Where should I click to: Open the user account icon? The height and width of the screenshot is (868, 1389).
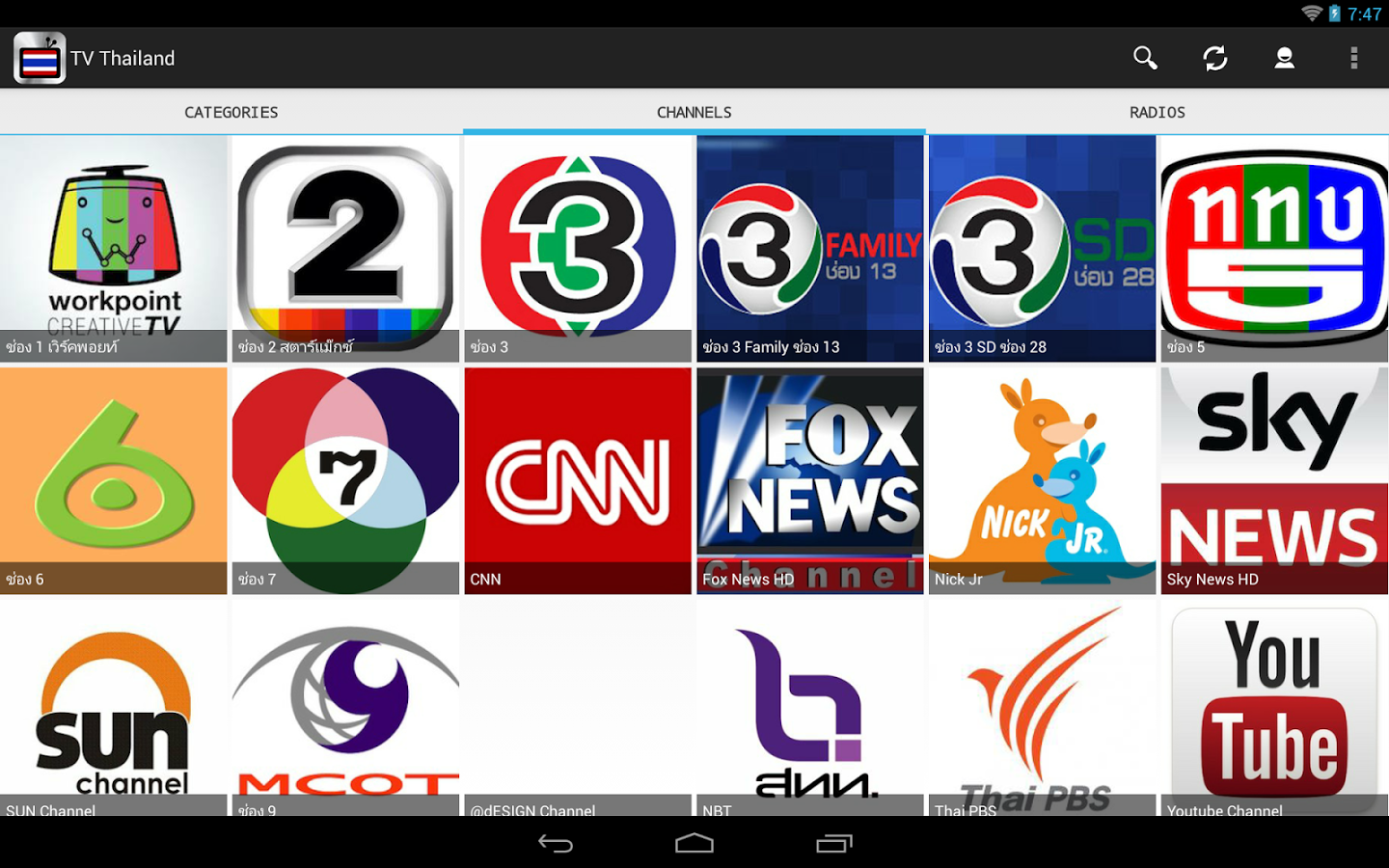tap(1284, 58)
